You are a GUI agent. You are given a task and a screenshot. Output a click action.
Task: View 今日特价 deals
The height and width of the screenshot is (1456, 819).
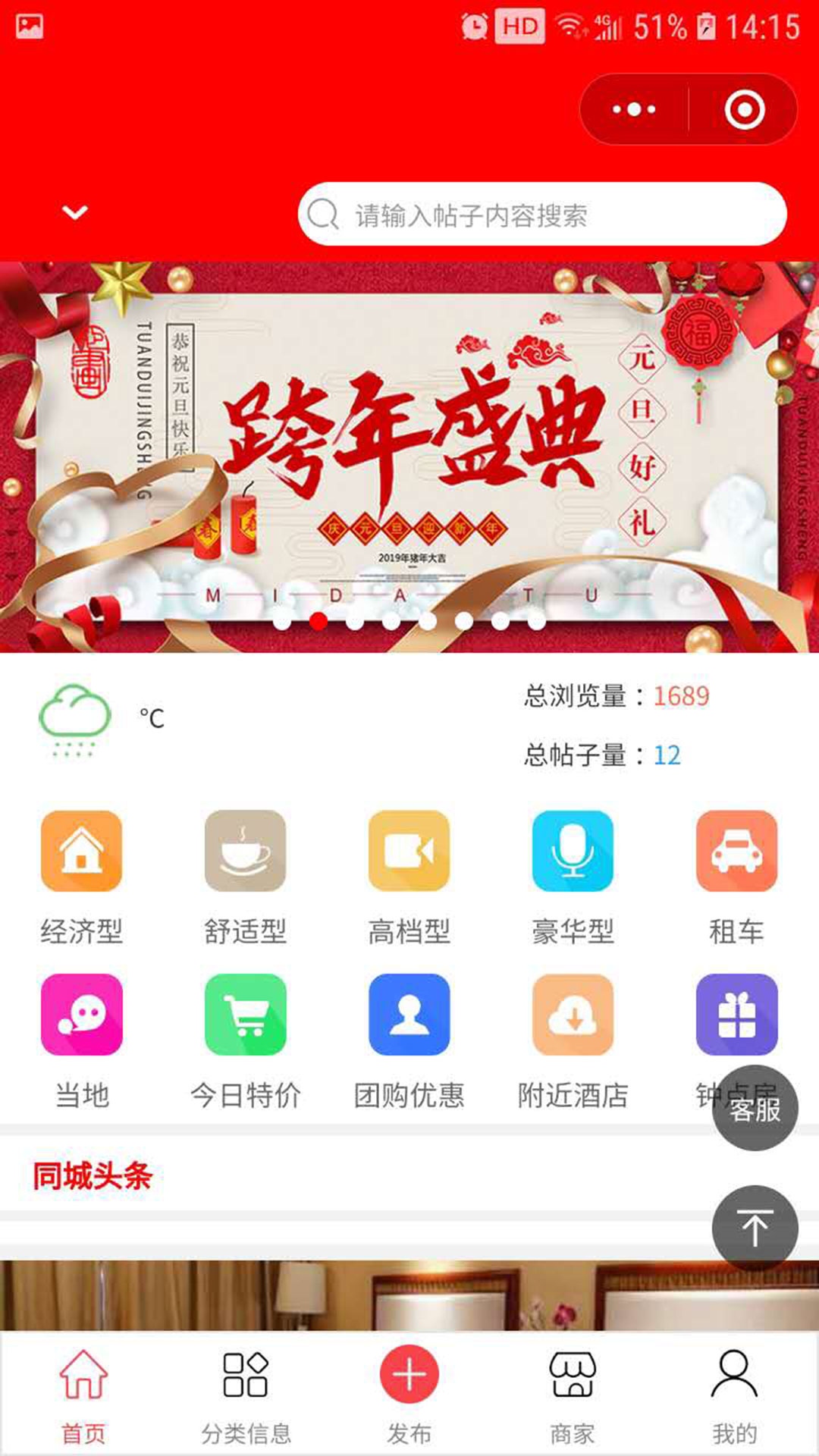(245, 1039)
